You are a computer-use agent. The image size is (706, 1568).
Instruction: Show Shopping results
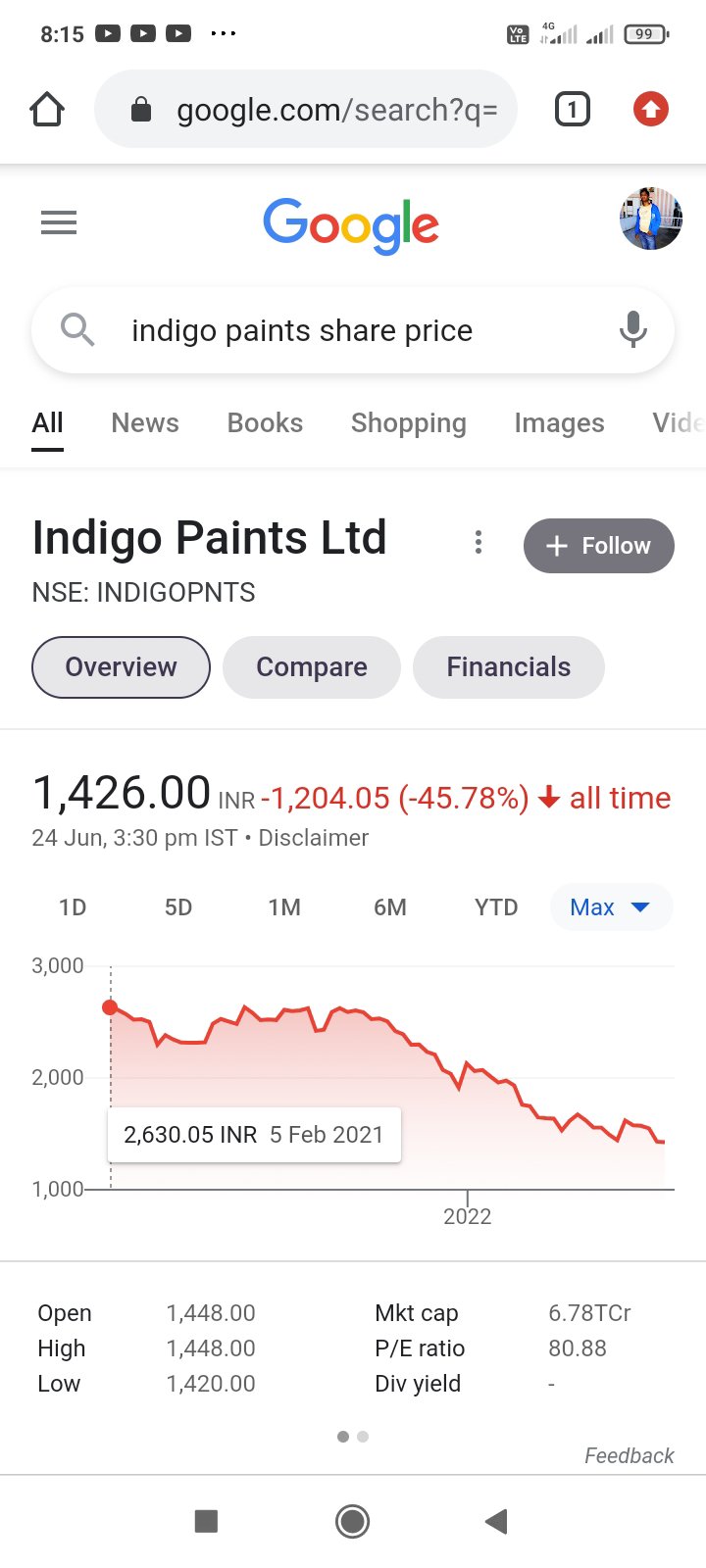408,423
